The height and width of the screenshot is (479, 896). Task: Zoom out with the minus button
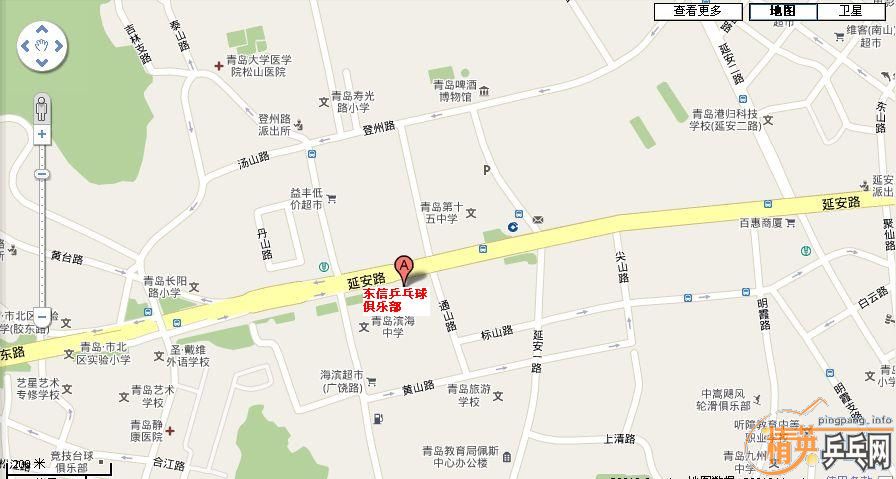(x=42, y=314)
